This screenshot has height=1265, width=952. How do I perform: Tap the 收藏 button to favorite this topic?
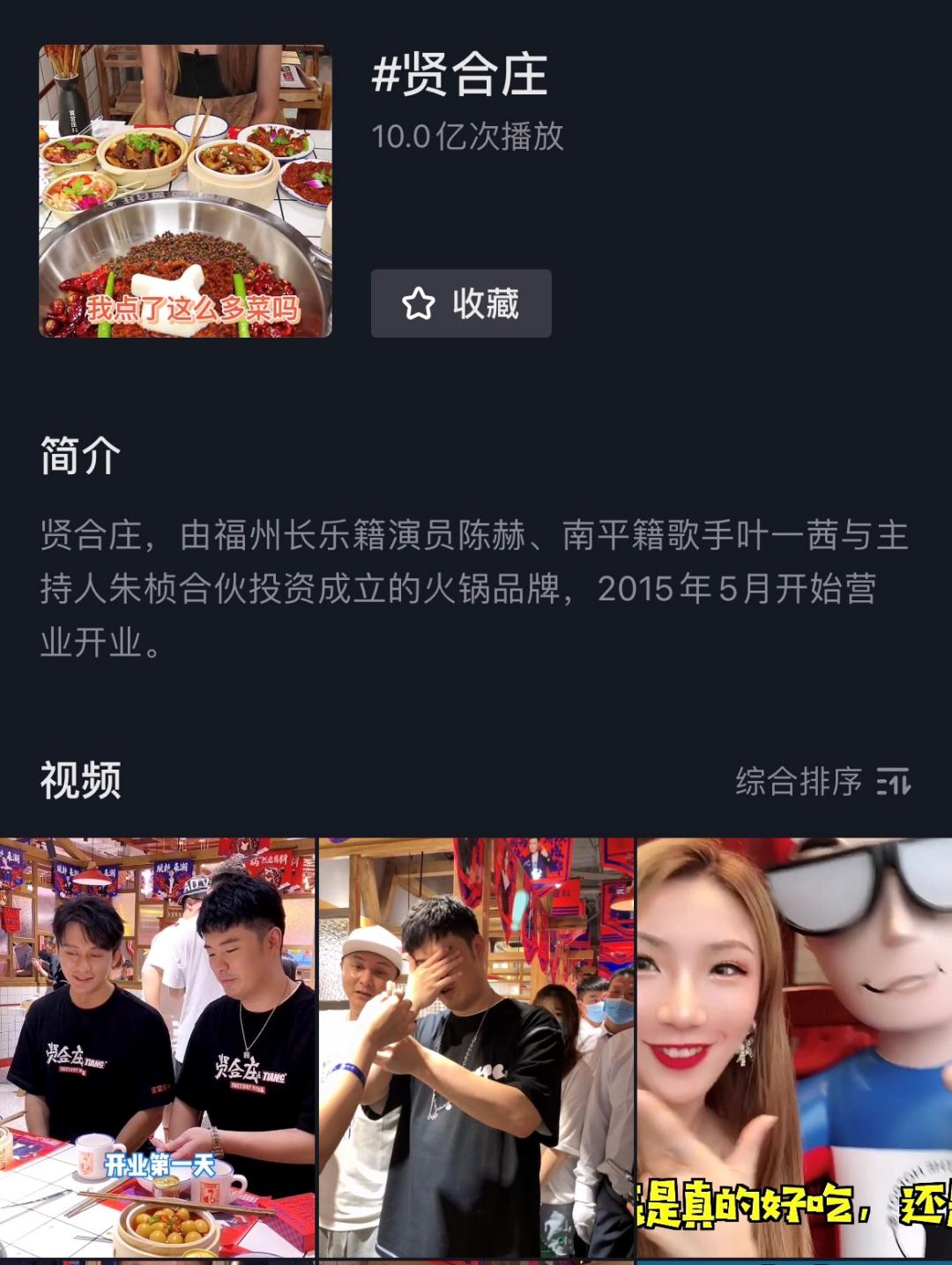[461, 303]
